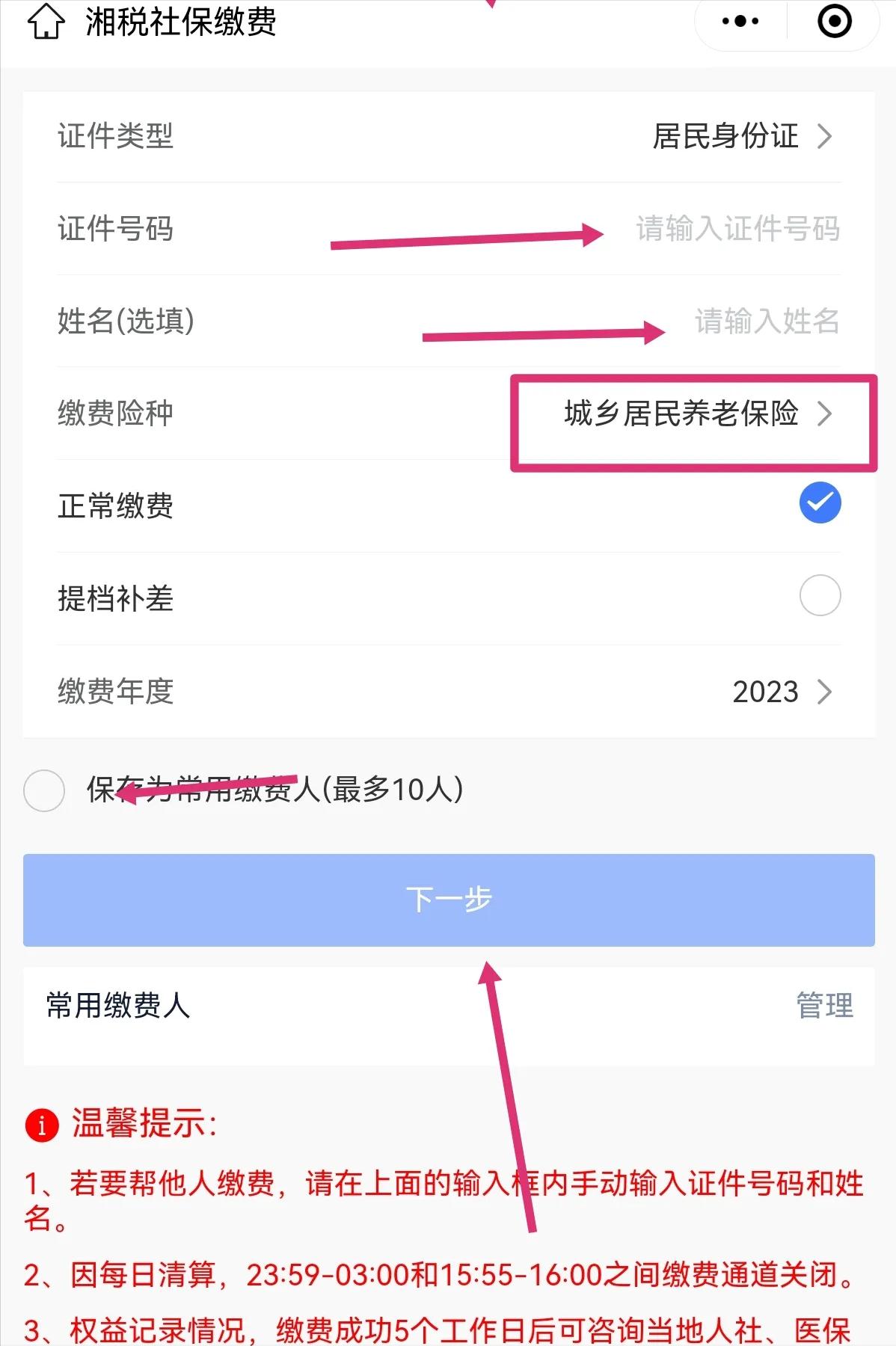
Task: Click the chevron beside 居民身份证
Action: [826, 137]
